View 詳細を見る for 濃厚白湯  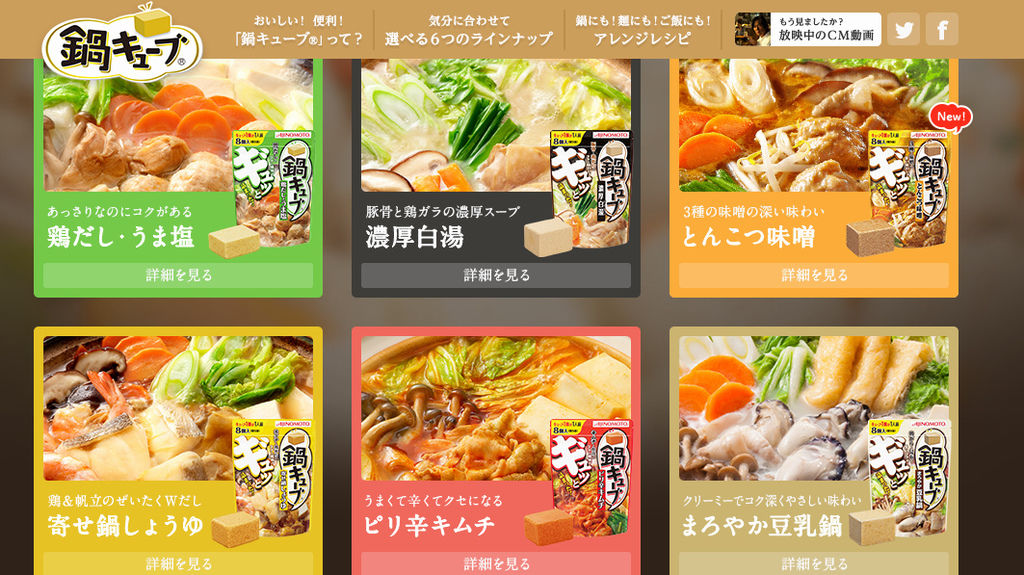[496, 275]
